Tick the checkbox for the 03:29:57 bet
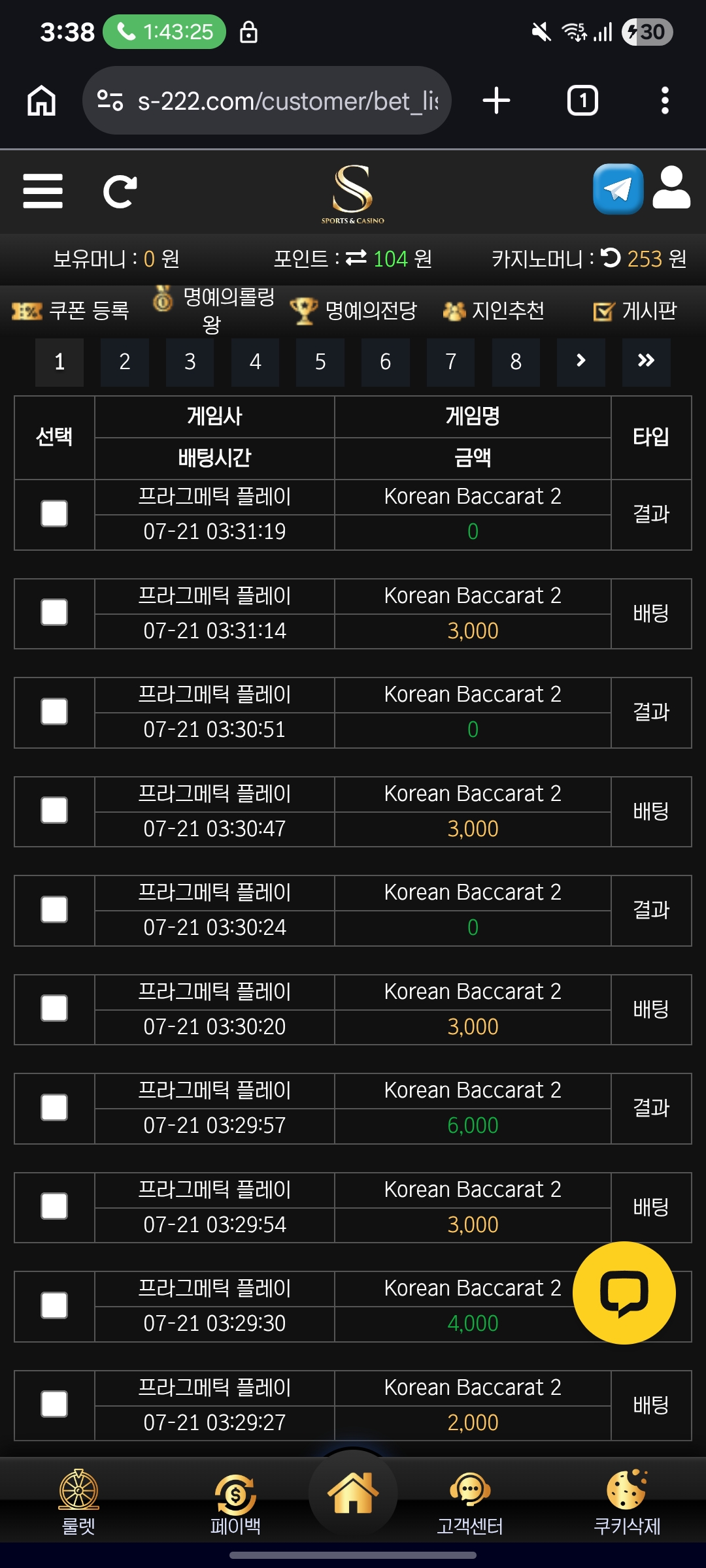 54,1107
